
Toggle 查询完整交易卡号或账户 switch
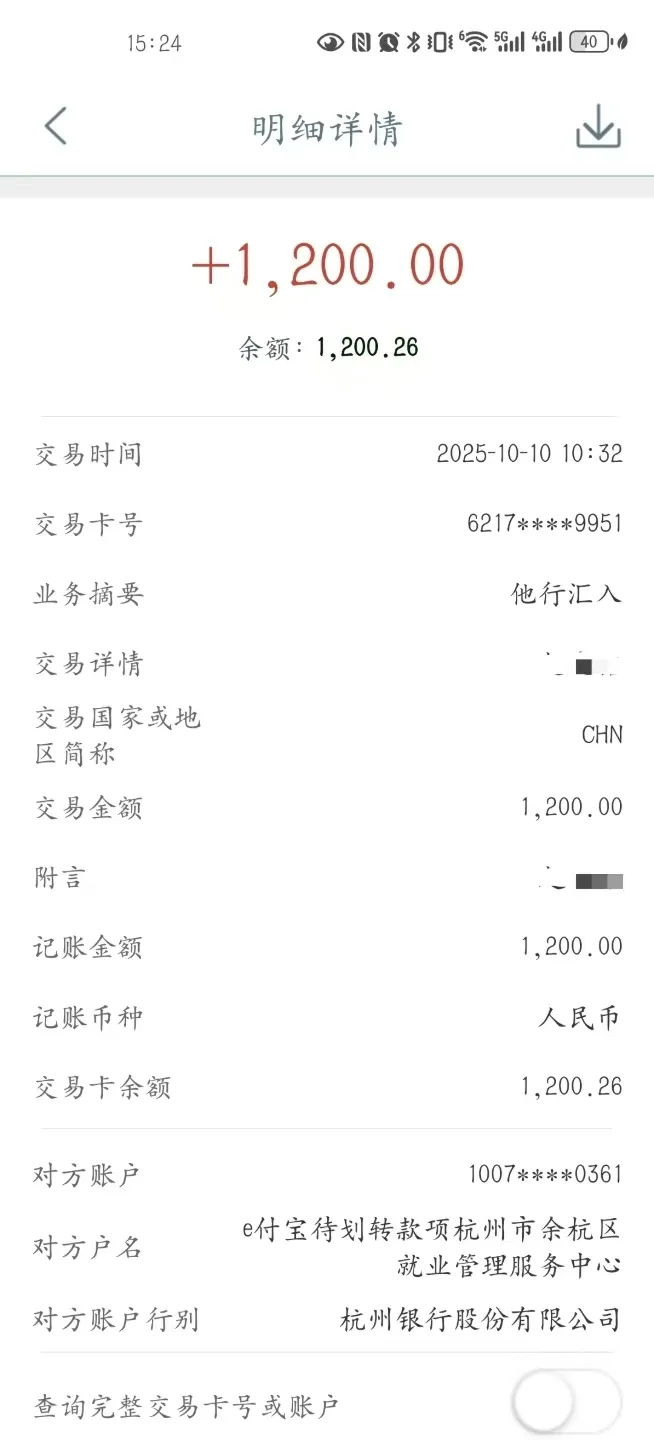point(566,1403)
